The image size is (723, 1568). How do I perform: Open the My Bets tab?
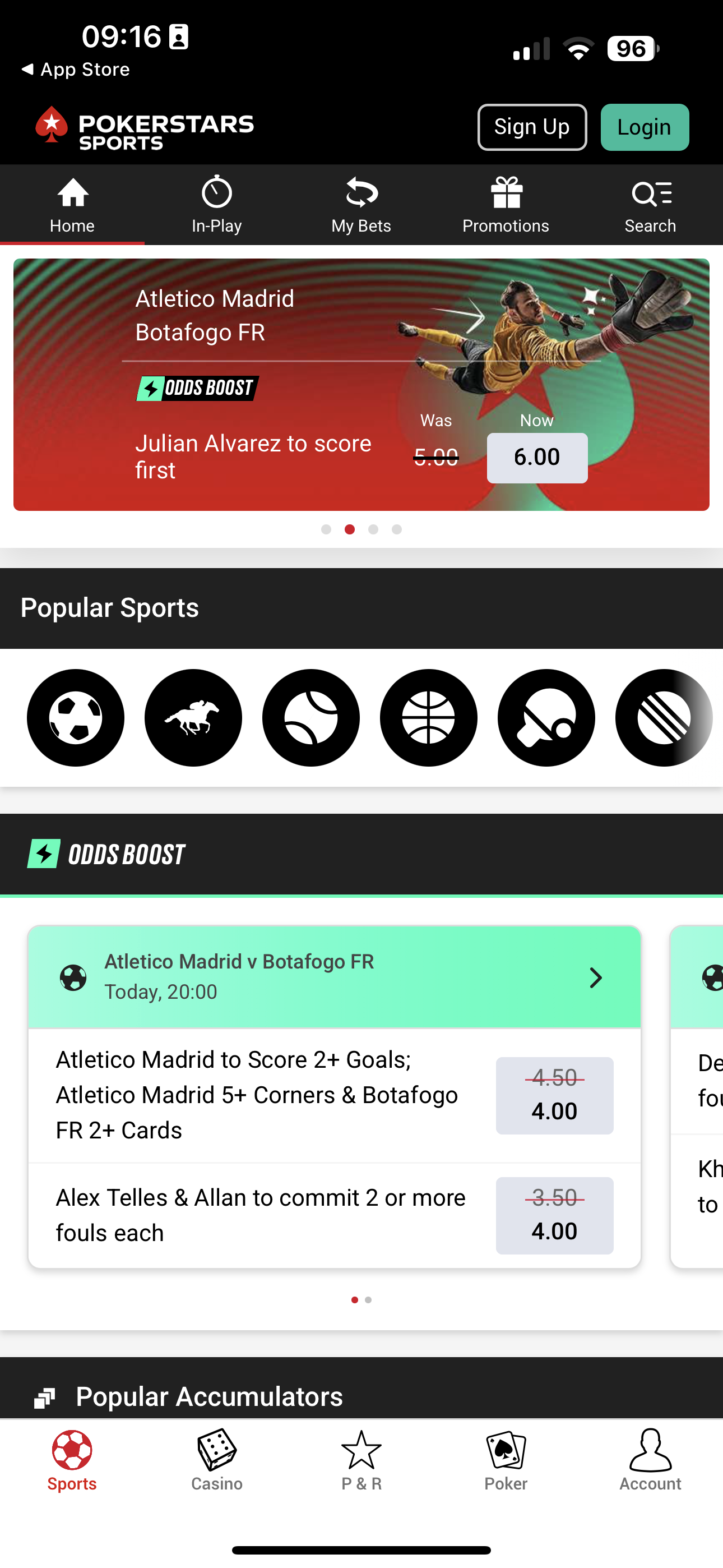[361, 206]
